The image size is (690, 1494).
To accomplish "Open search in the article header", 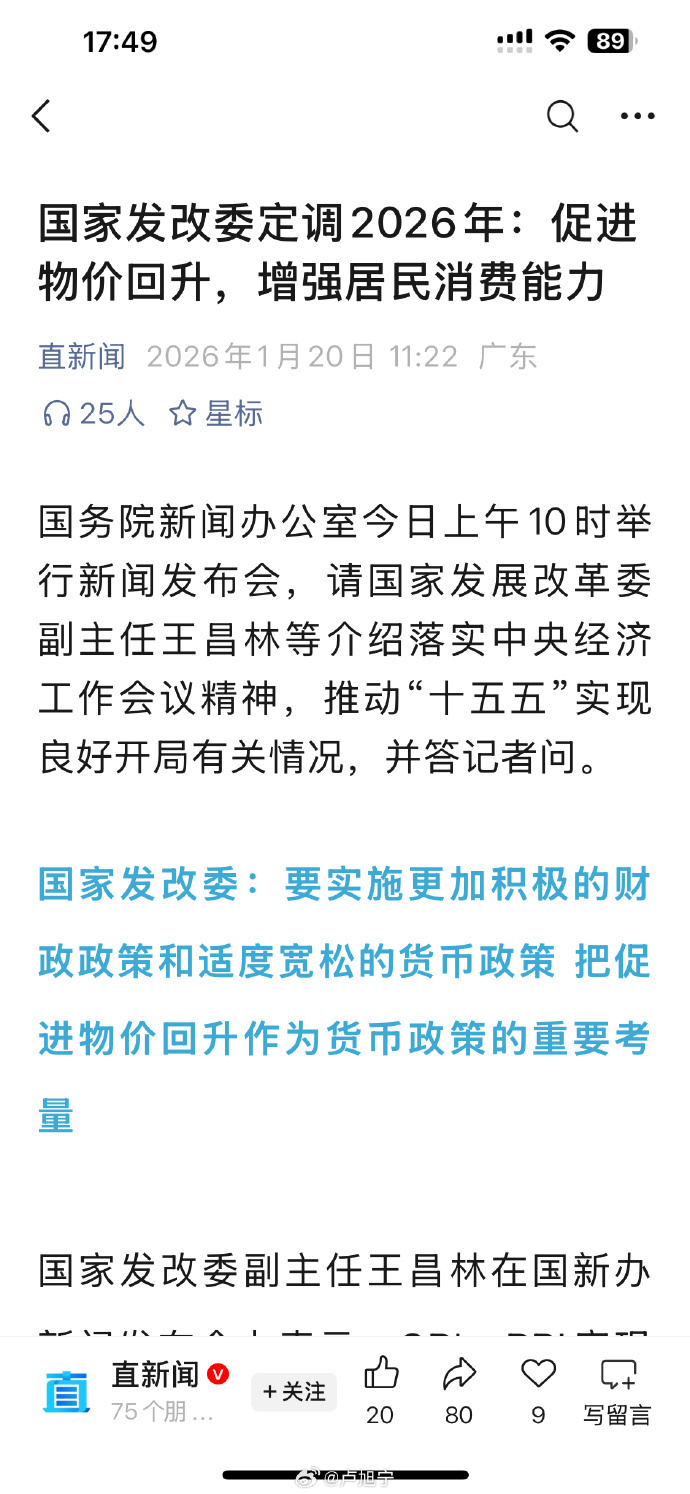I will [562, 117].
